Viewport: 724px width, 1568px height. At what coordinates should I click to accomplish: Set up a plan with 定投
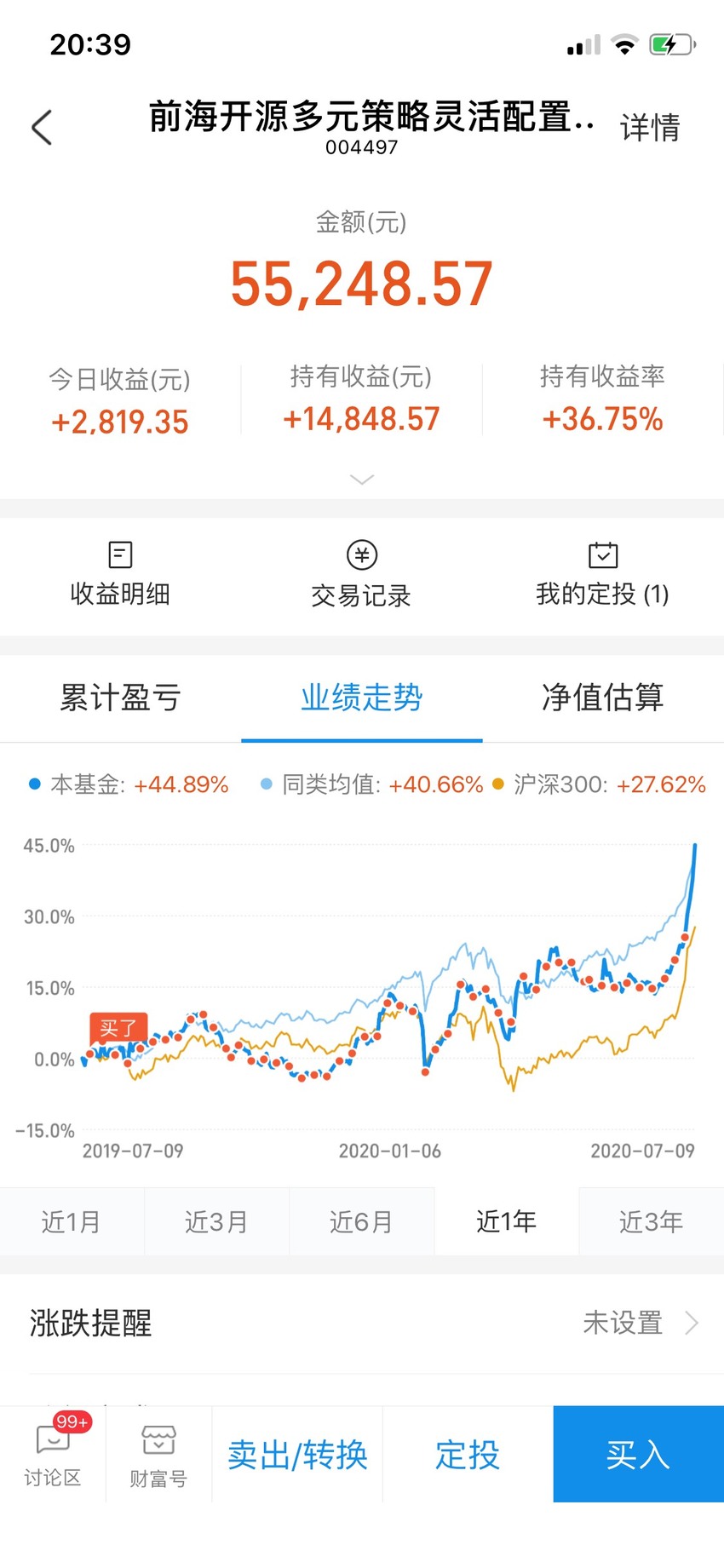(x=468, y=1454)
